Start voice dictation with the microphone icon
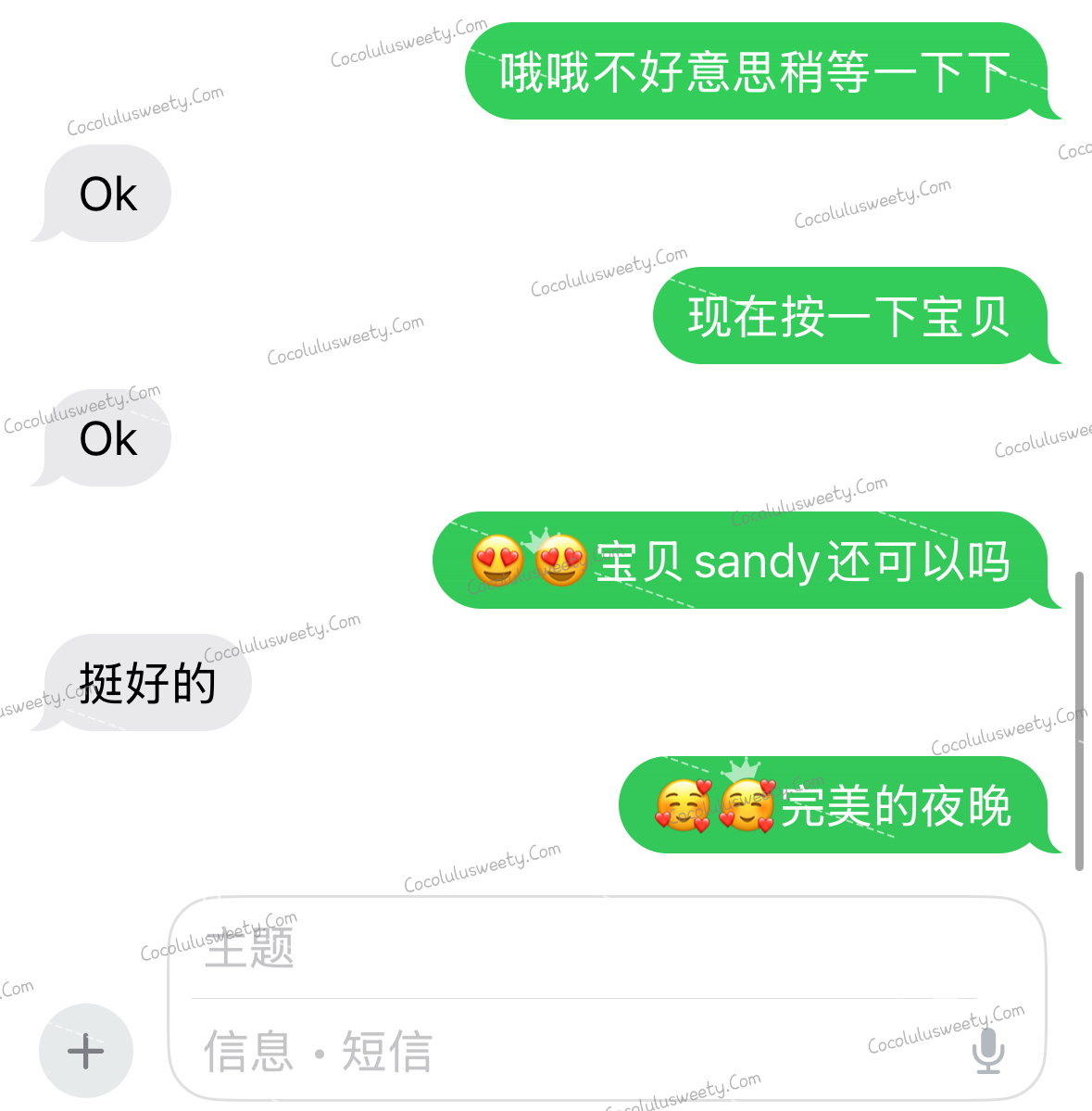 [988, 1051]
